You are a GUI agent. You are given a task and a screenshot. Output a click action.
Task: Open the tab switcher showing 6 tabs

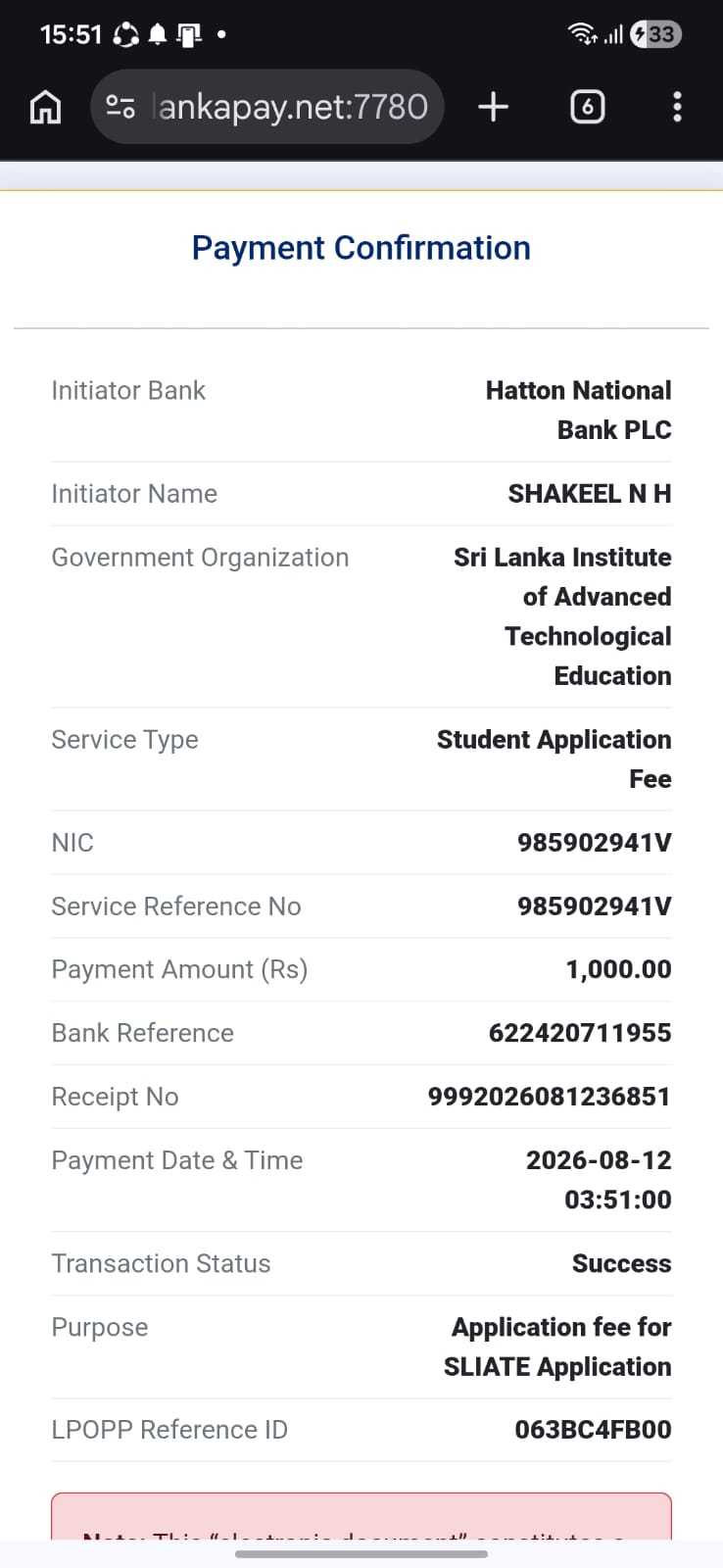pos(587,107)
